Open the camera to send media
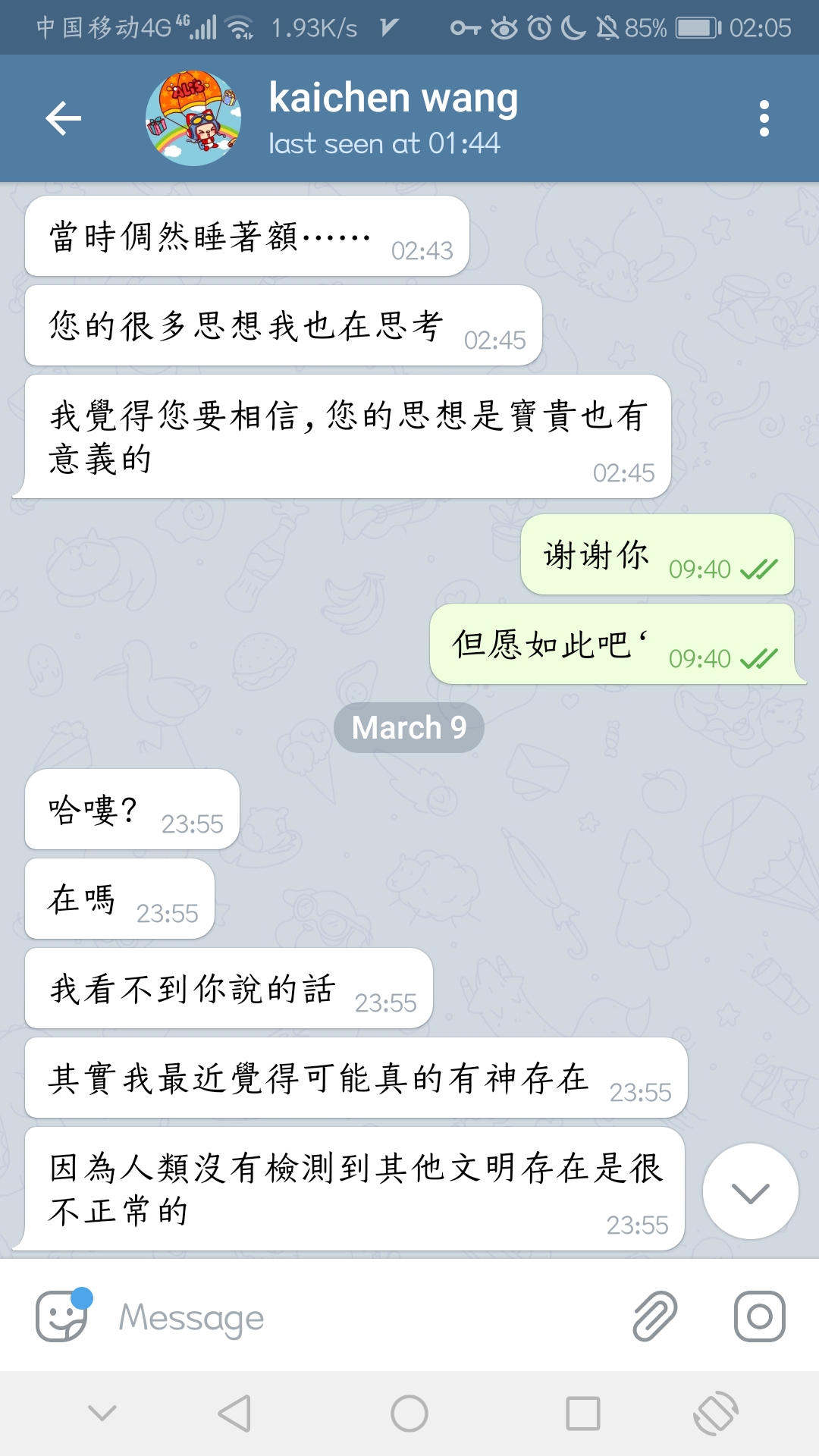The image size is (819, 1456). 759,1316
